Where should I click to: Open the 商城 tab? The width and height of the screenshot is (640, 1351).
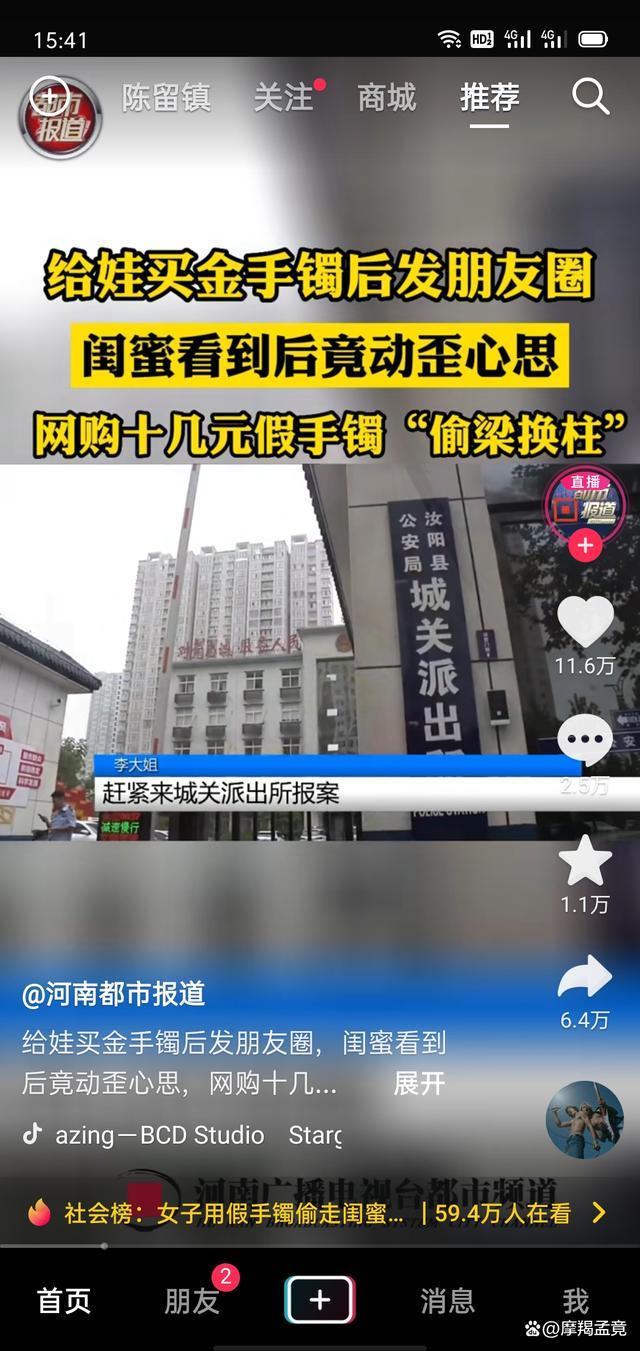coord(387,97)
